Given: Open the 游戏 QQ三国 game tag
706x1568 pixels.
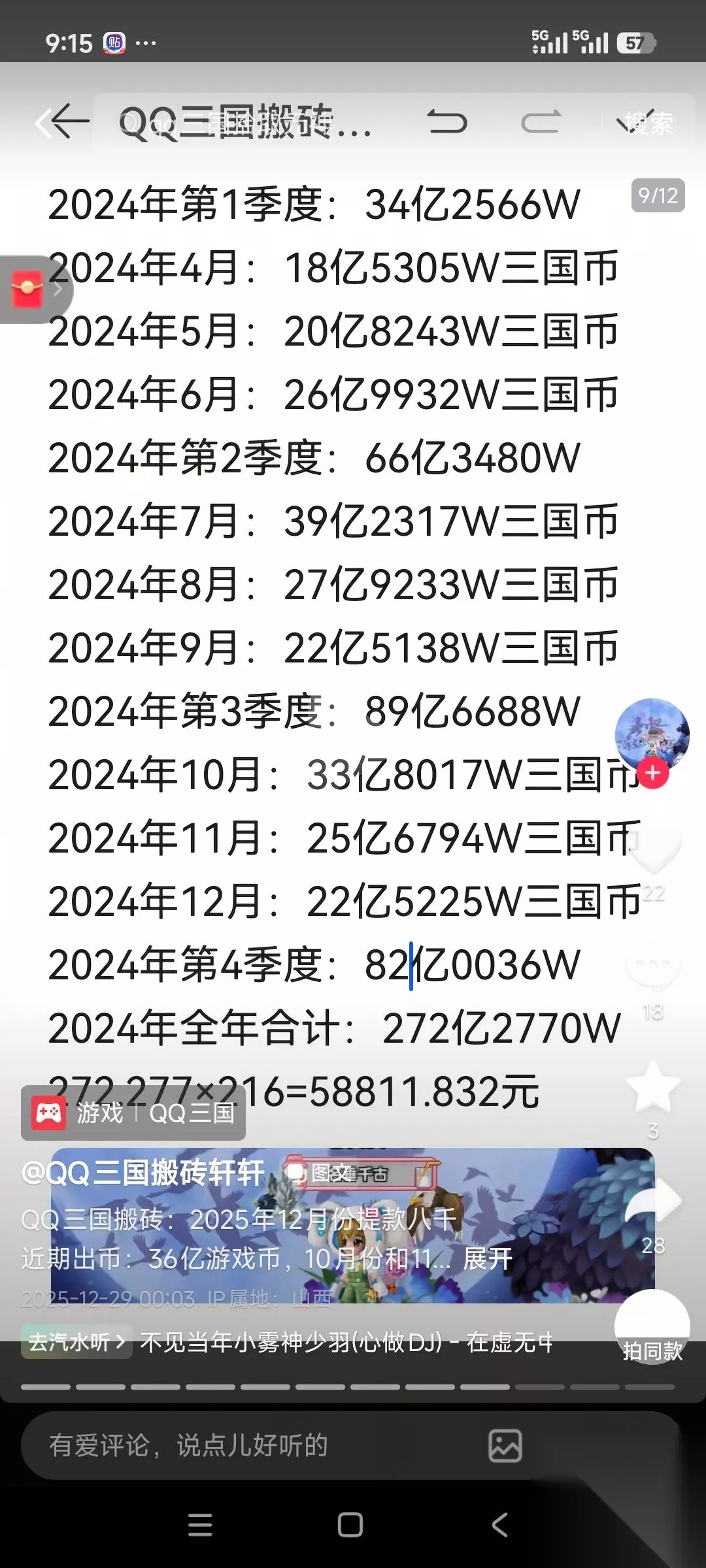Looking at the screenshot, I should coord(133,1113).
